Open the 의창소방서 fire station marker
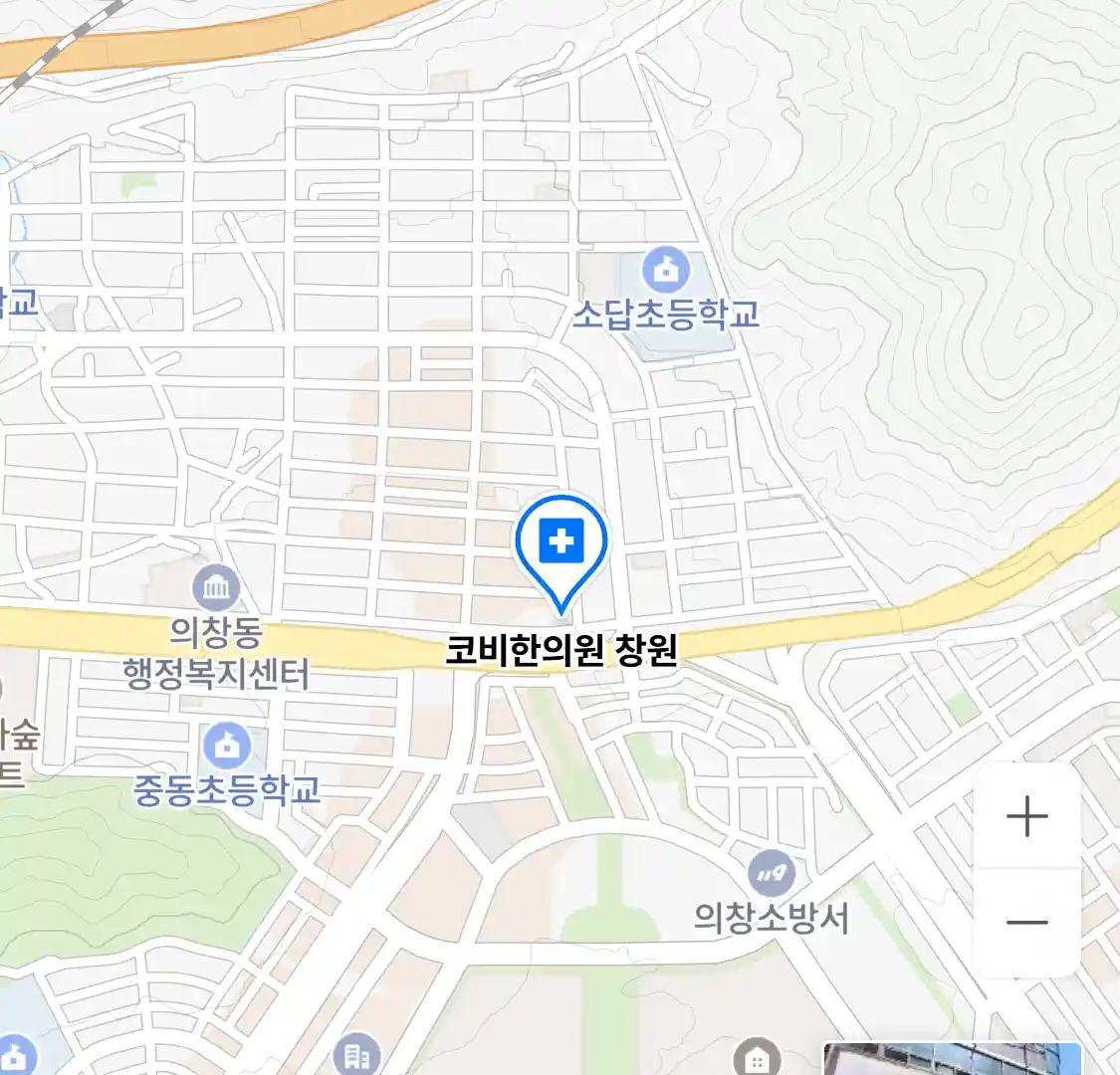 point(773,875)
